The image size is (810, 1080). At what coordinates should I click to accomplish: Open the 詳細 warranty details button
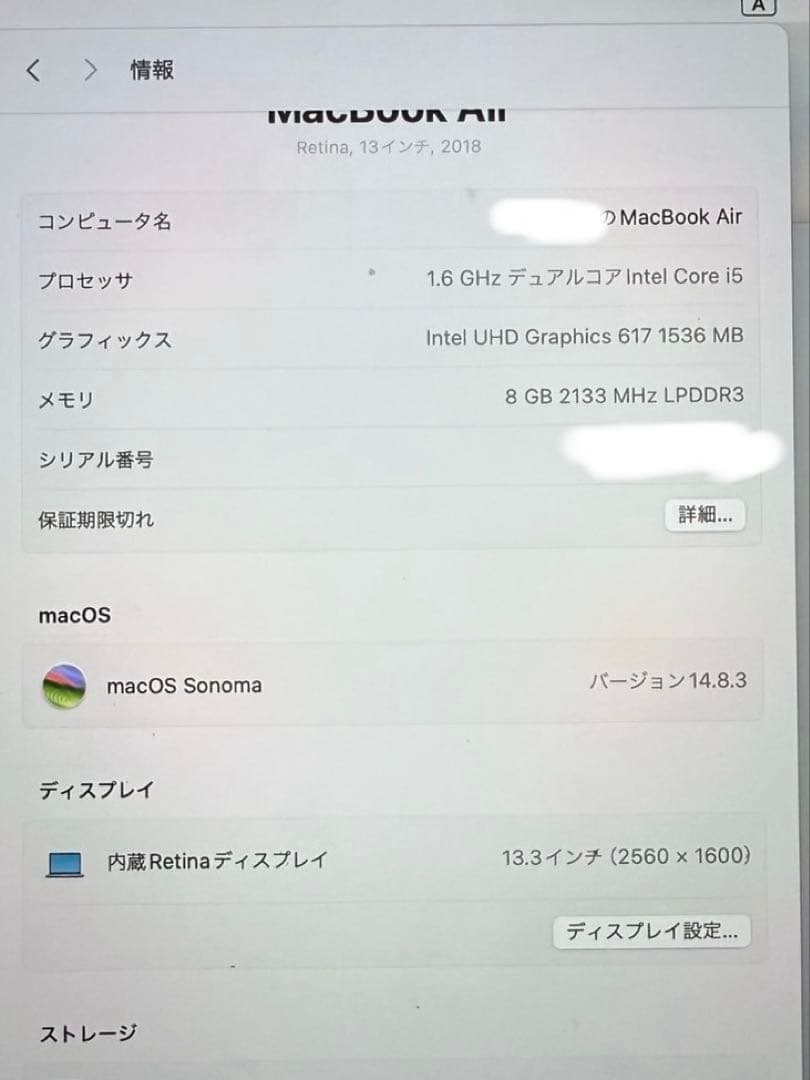(704, 515)
